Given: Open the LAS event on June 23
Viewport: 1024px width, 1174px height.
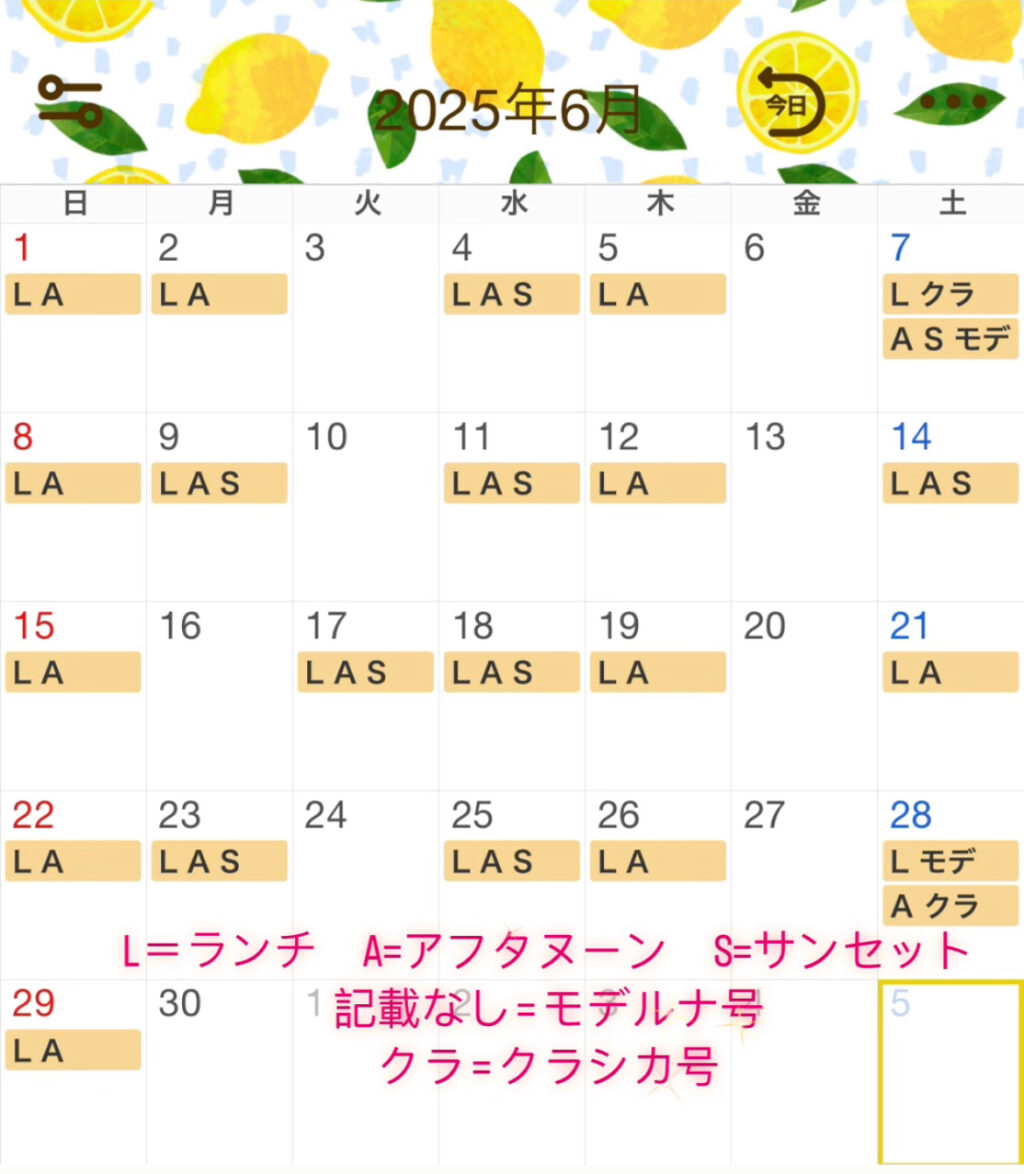Looking at the screenshot, I should 219,861.
